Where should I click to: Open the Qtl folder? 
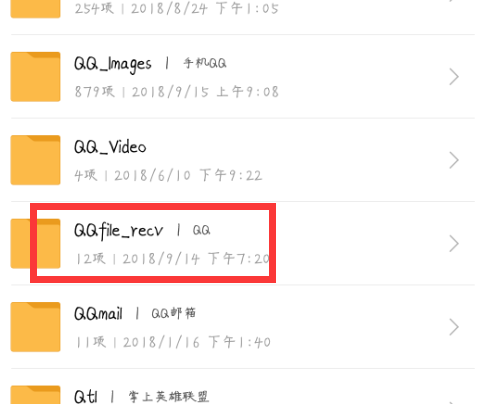[243, 387]
